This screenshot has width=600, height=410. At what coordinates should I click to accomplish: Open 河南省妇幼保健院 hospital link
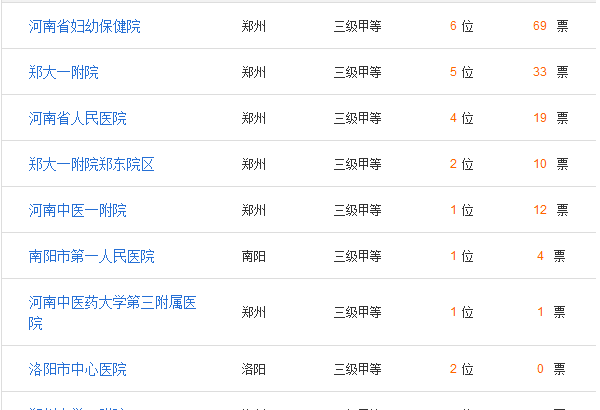pyautogui.click(x=84, y=26)
